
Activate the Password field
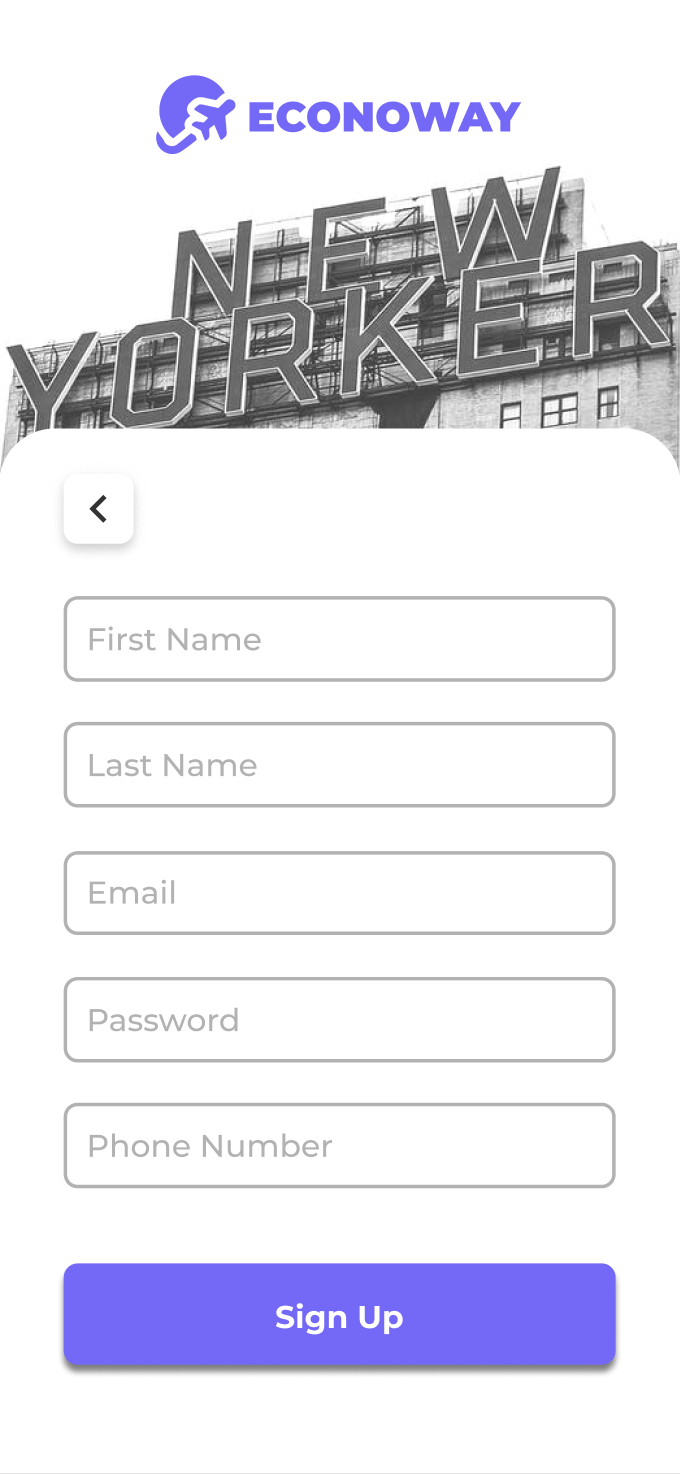click(x=339, y=1019)
